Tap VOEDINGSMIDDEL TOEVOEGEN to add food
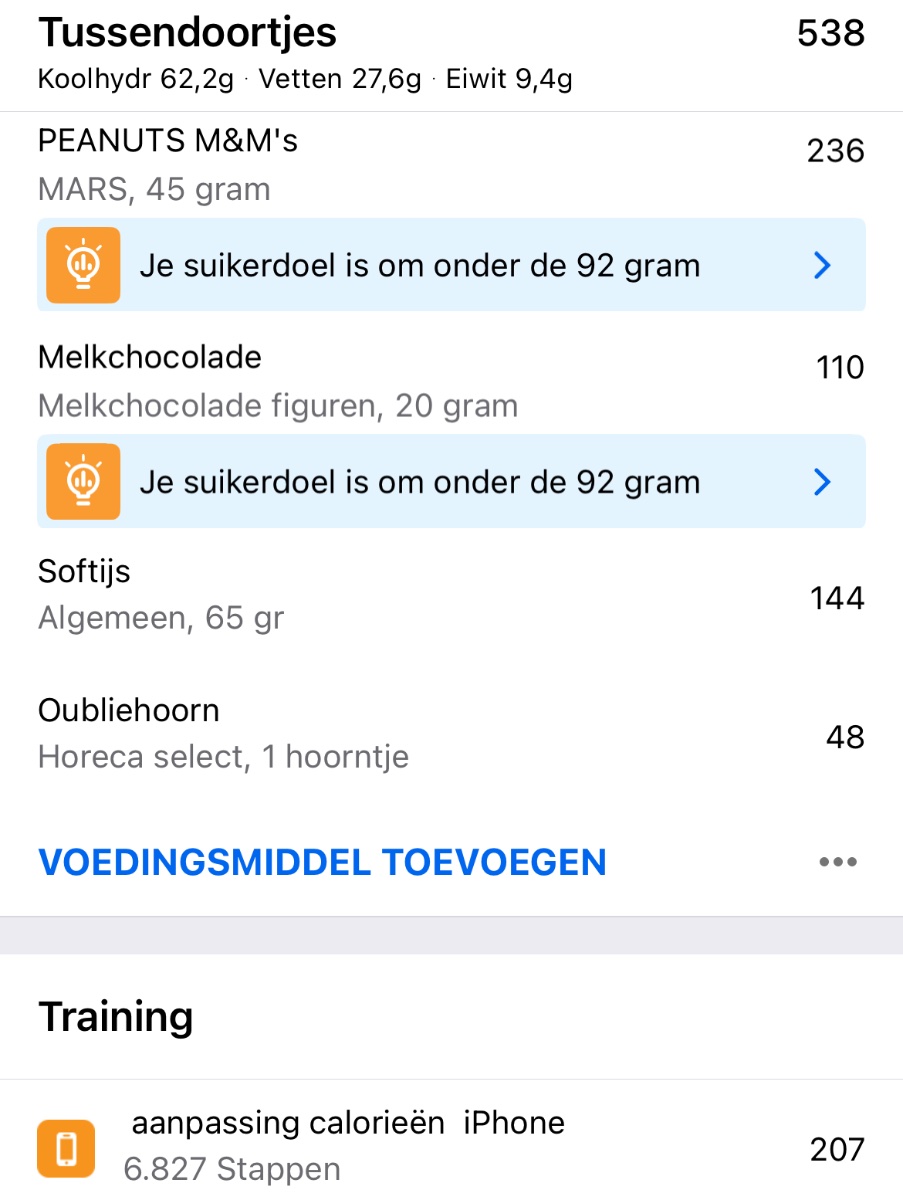The image size is (903, 1200). pyautogui.click(x=322, y=862)
